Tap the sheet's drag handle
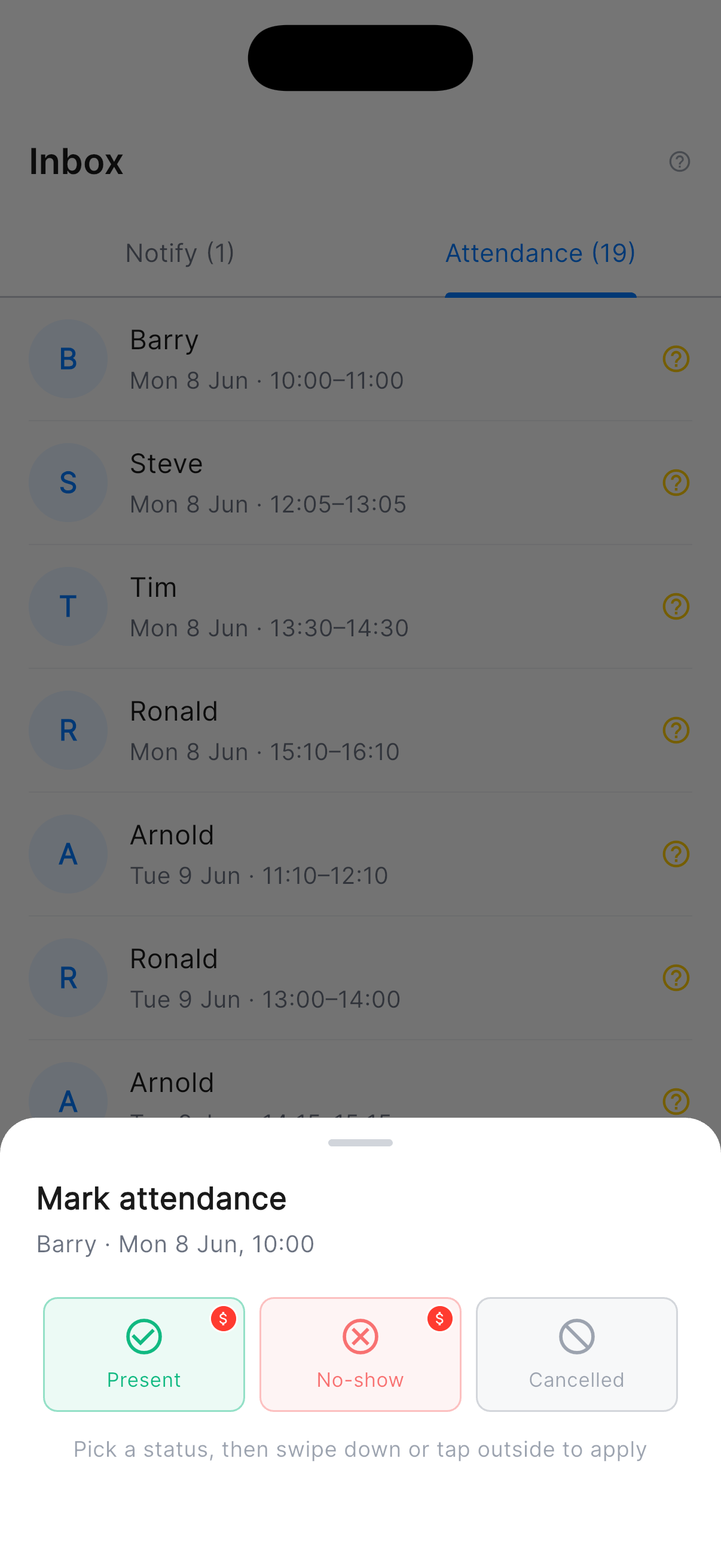This screenshot has height=1568, width=721. (360, 1143)
